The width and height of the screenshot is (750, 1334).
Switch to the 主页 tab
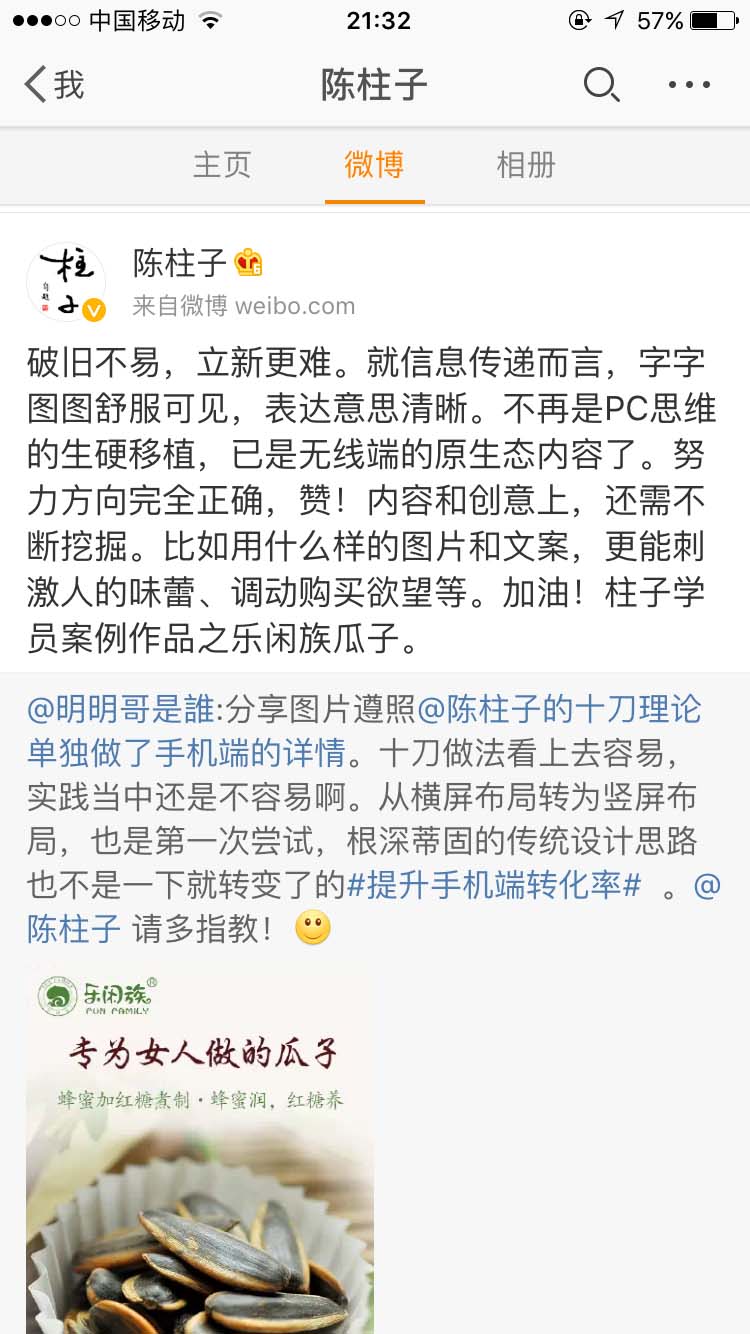click(221, 166)
